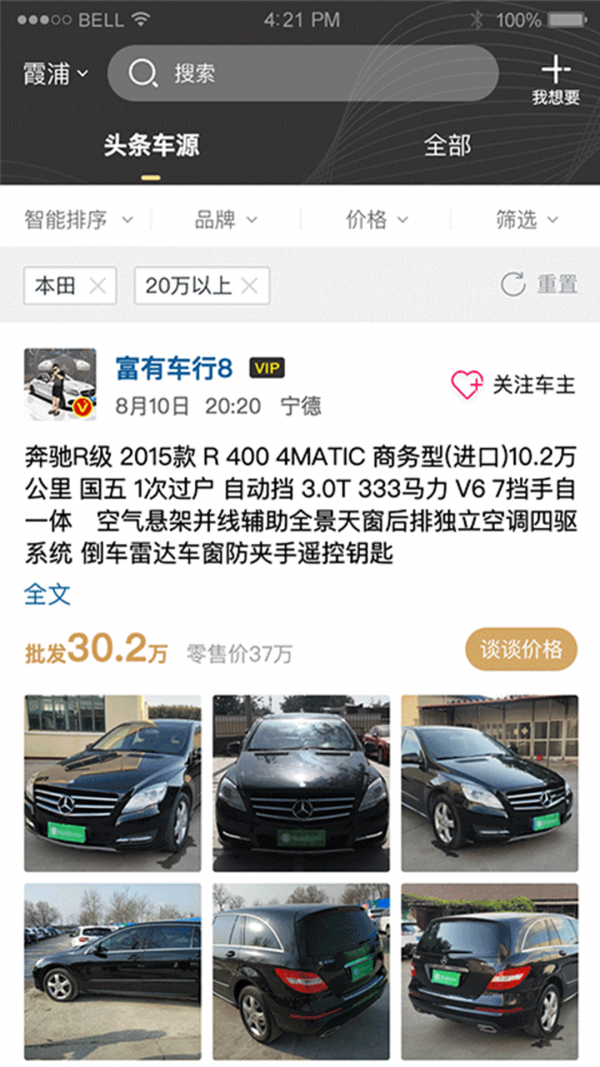This screenshot has width=600, height=1067.
Task: Tap the 搜索 search box
Action: point(302,73)
